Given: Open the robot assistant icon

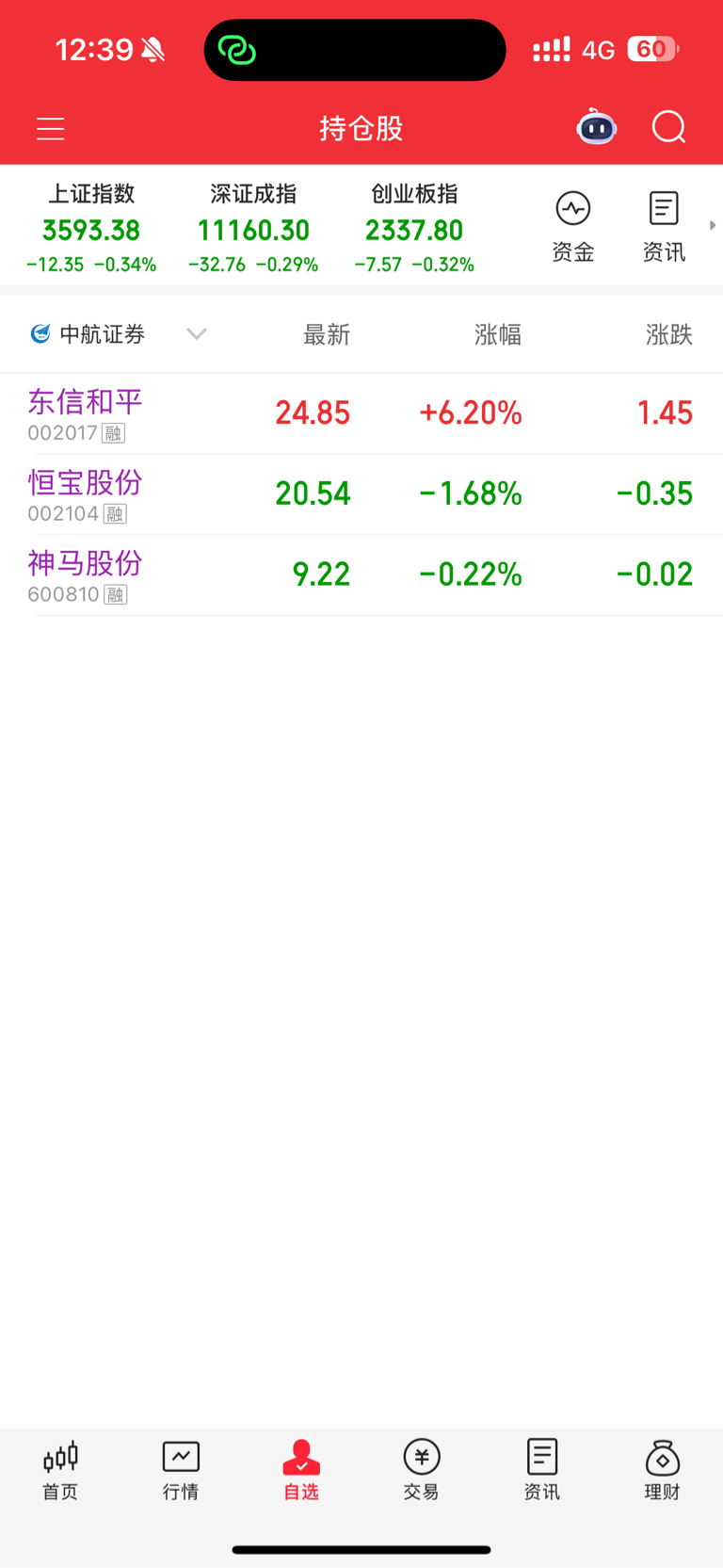Looking at the screenshot, I should 596,127.
